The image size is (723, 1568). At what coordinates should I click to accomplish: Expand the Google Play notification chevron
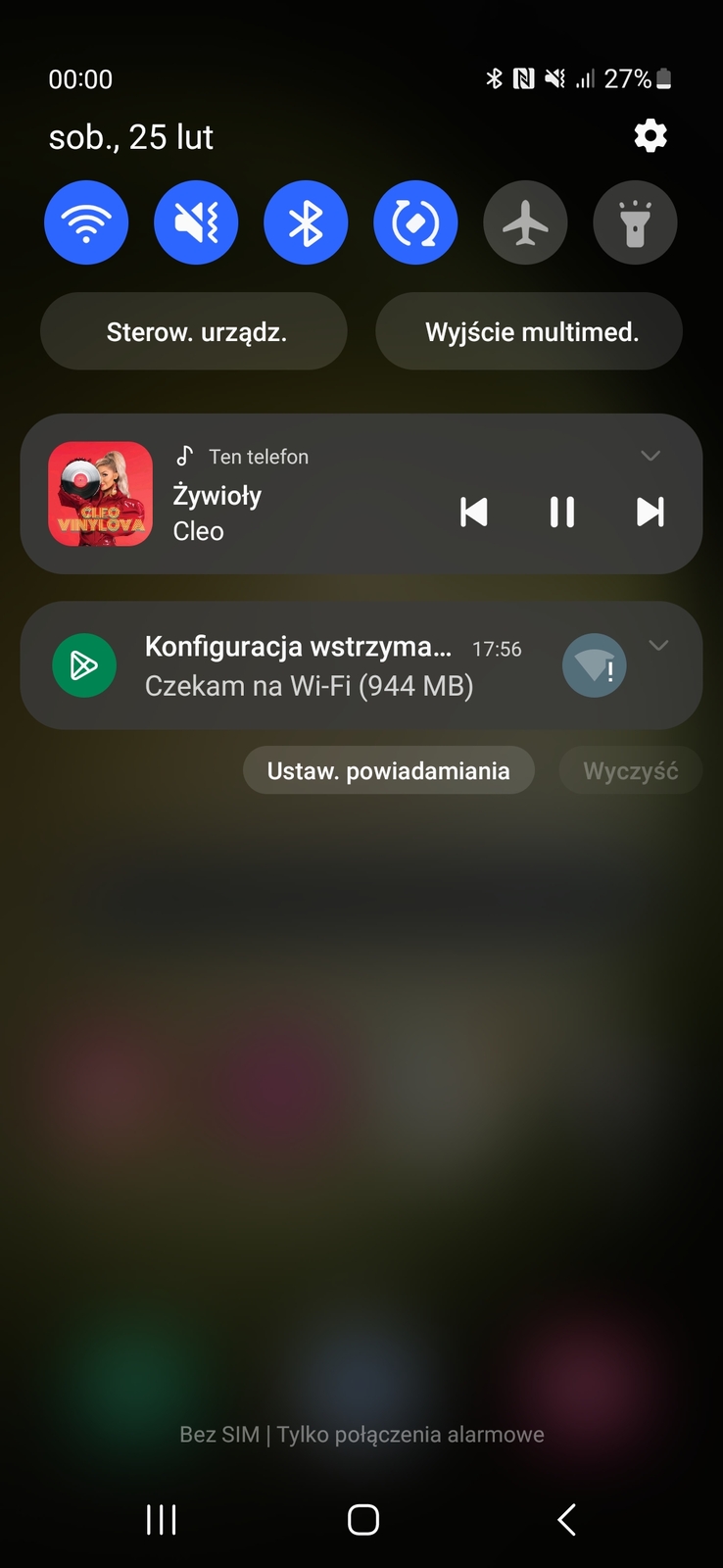658,645
